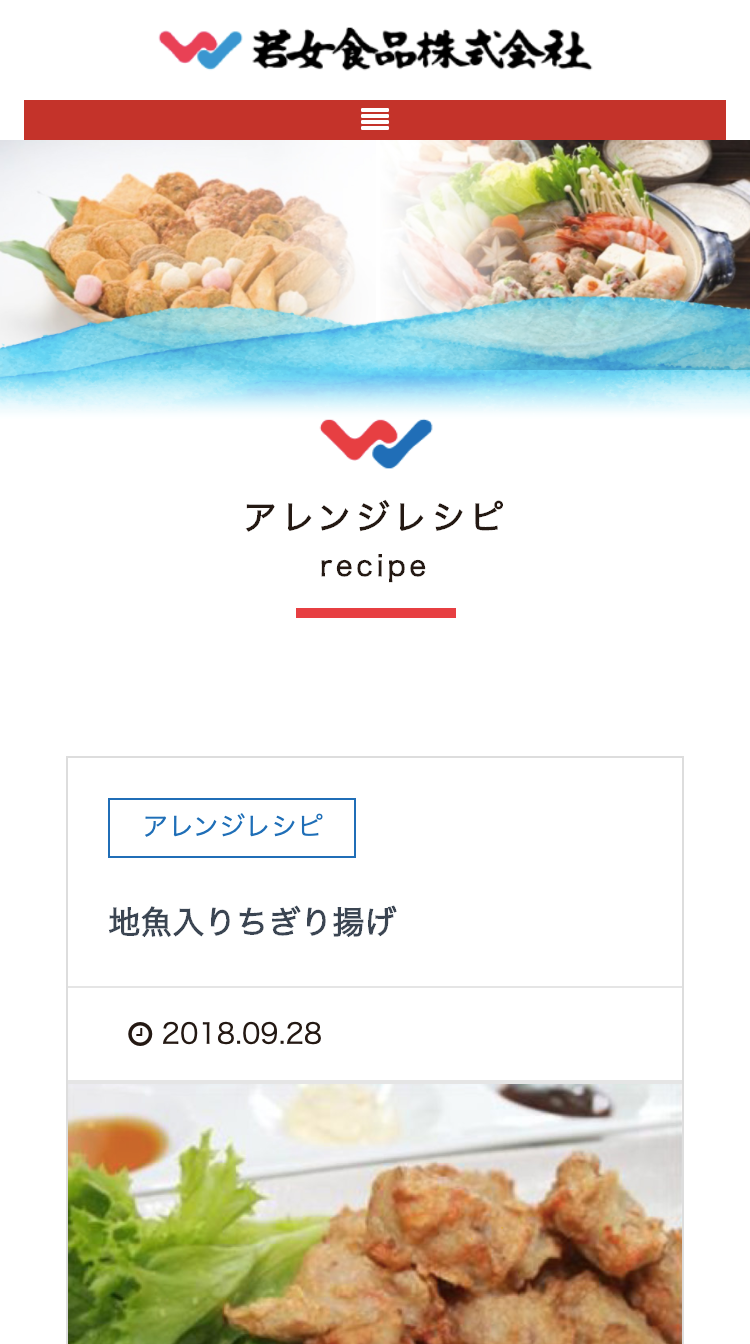Tap the 若女食品株式会社 header logo
750x1344 pixels.
click(x=375, y=49)
